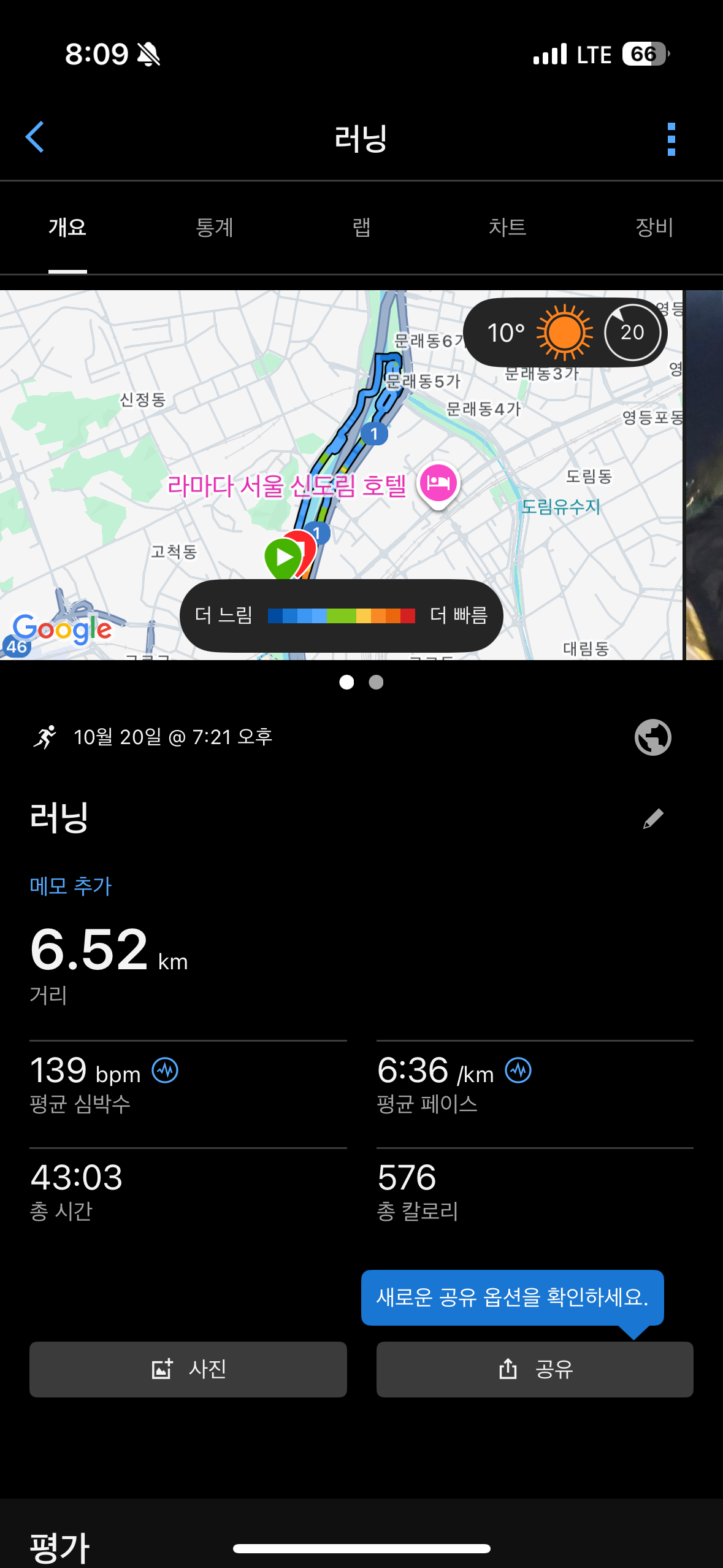The height and width of the screenshot is (1568, 723).
Task: Tap the globe privacy icon
Action: 652,737
